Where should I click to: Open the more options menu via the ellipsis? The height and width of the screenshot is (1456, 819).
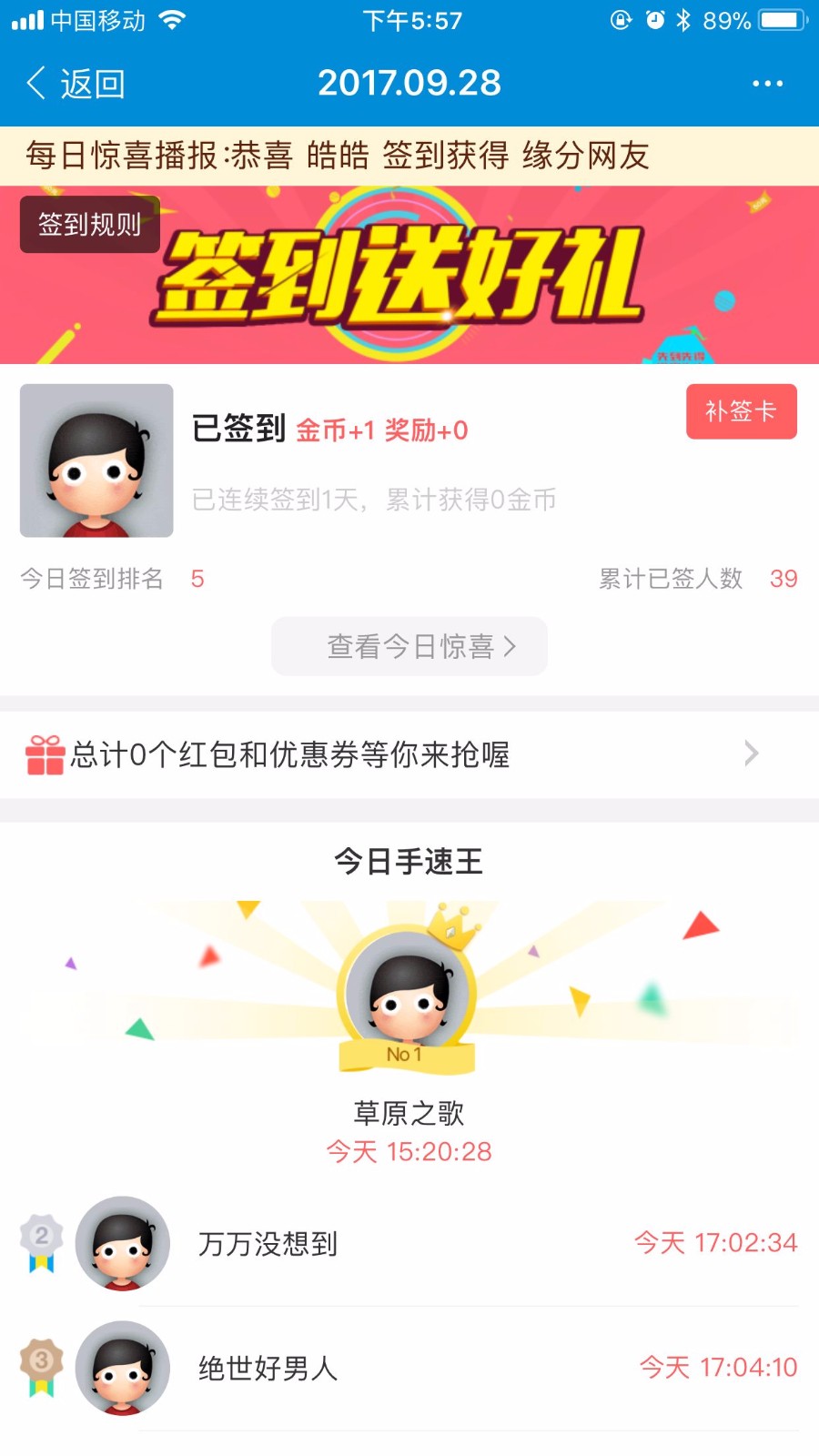pyautogui.click(x=767, y=84)
